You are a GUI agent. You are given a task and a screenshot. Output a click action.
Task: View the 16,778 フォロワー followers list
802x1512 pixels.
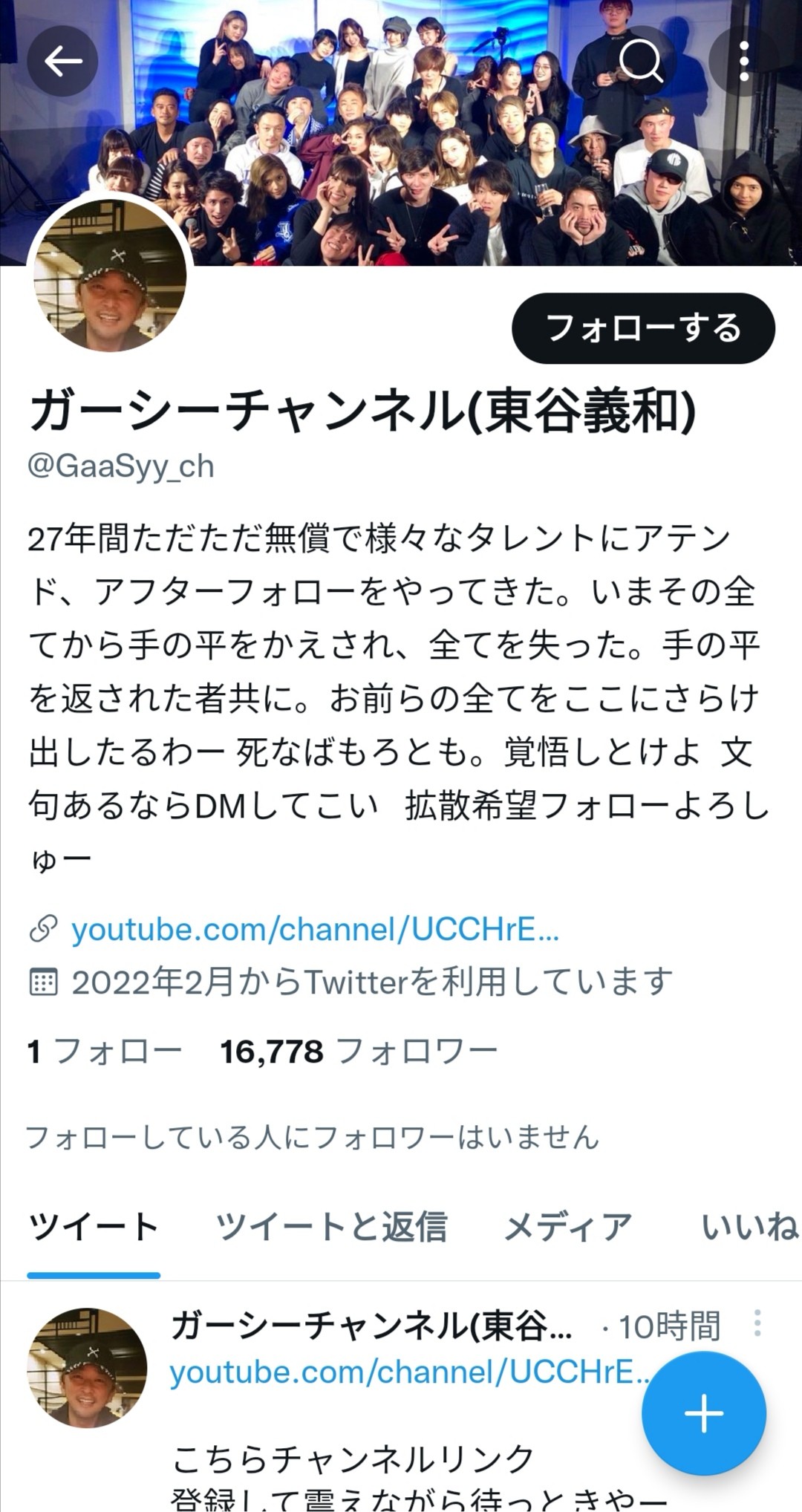tap(359, 1052)
